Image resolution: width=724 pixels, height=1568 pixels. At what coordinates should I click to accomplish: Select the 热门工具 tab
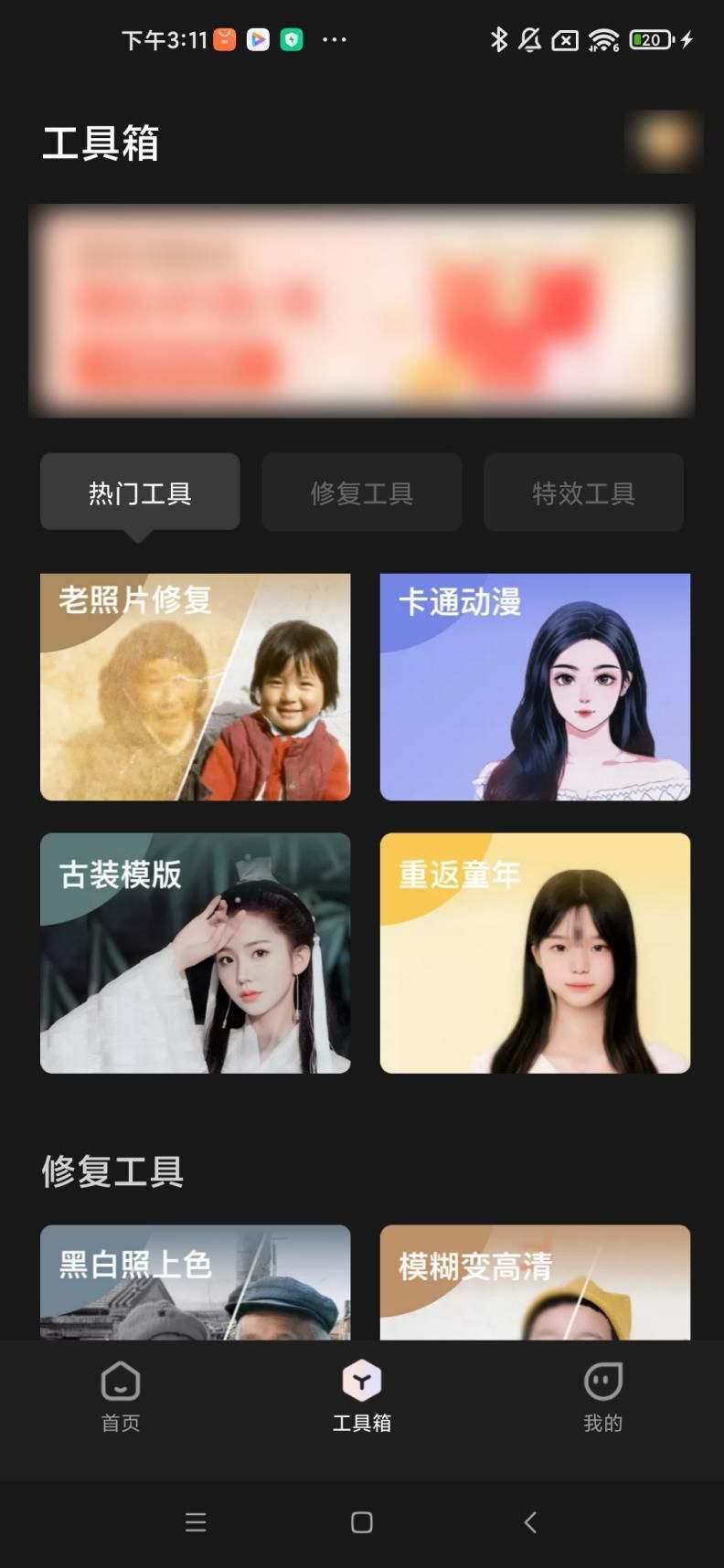coord(140,493)
